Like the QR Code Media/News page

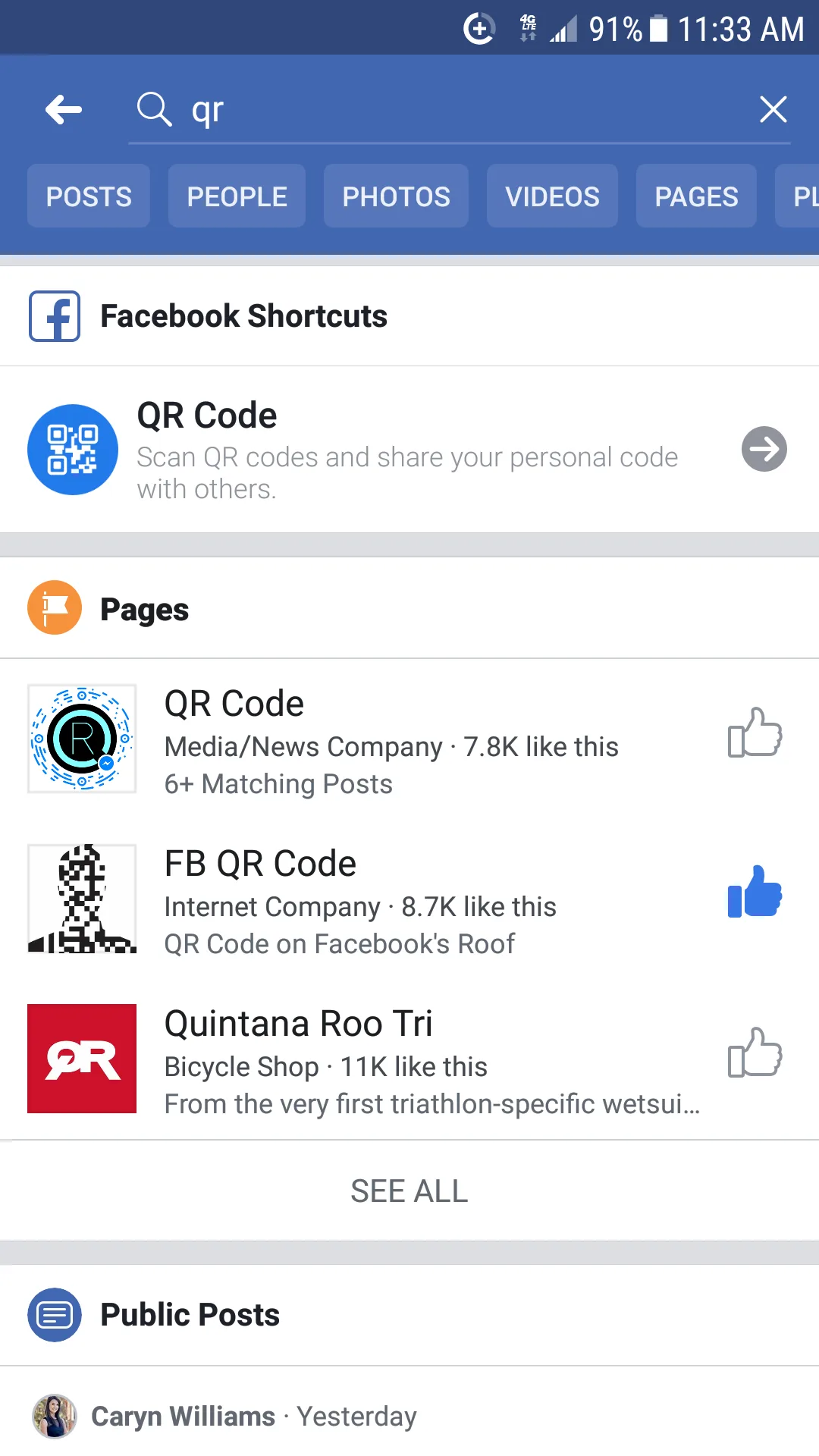point(755,733)
